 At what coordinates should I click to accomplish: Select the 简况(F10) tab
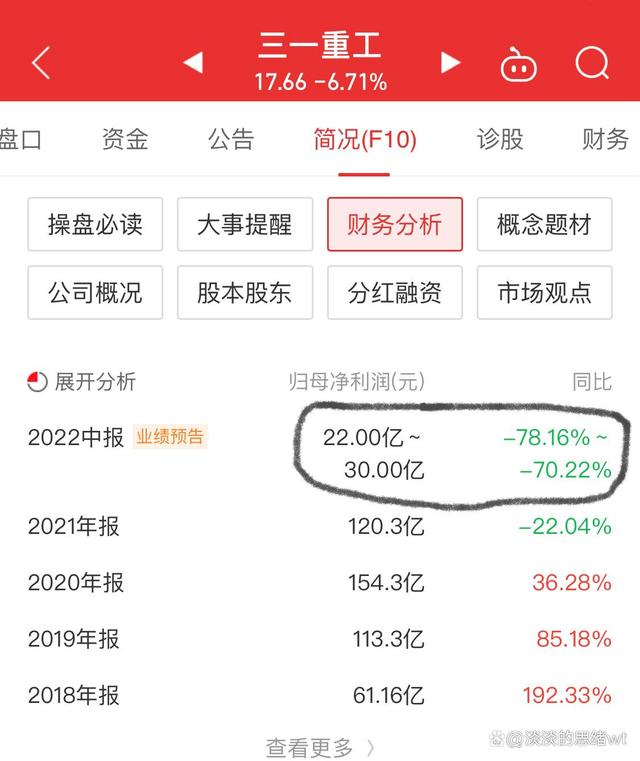pyautogui.click(x=364, y=139)
